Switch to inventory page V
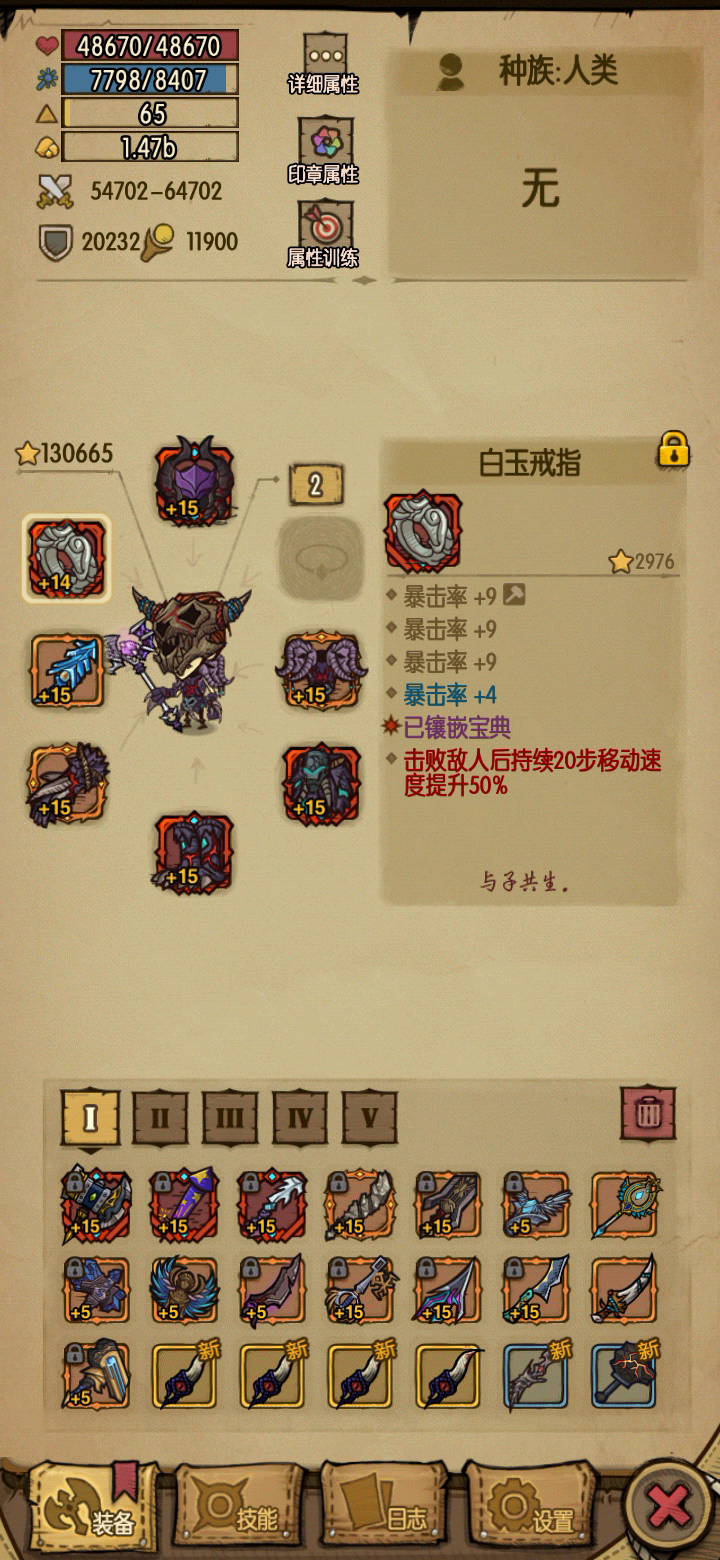Image resolution: width=720 pixels, height=1560 pixels. click(x=370, y=1117)
